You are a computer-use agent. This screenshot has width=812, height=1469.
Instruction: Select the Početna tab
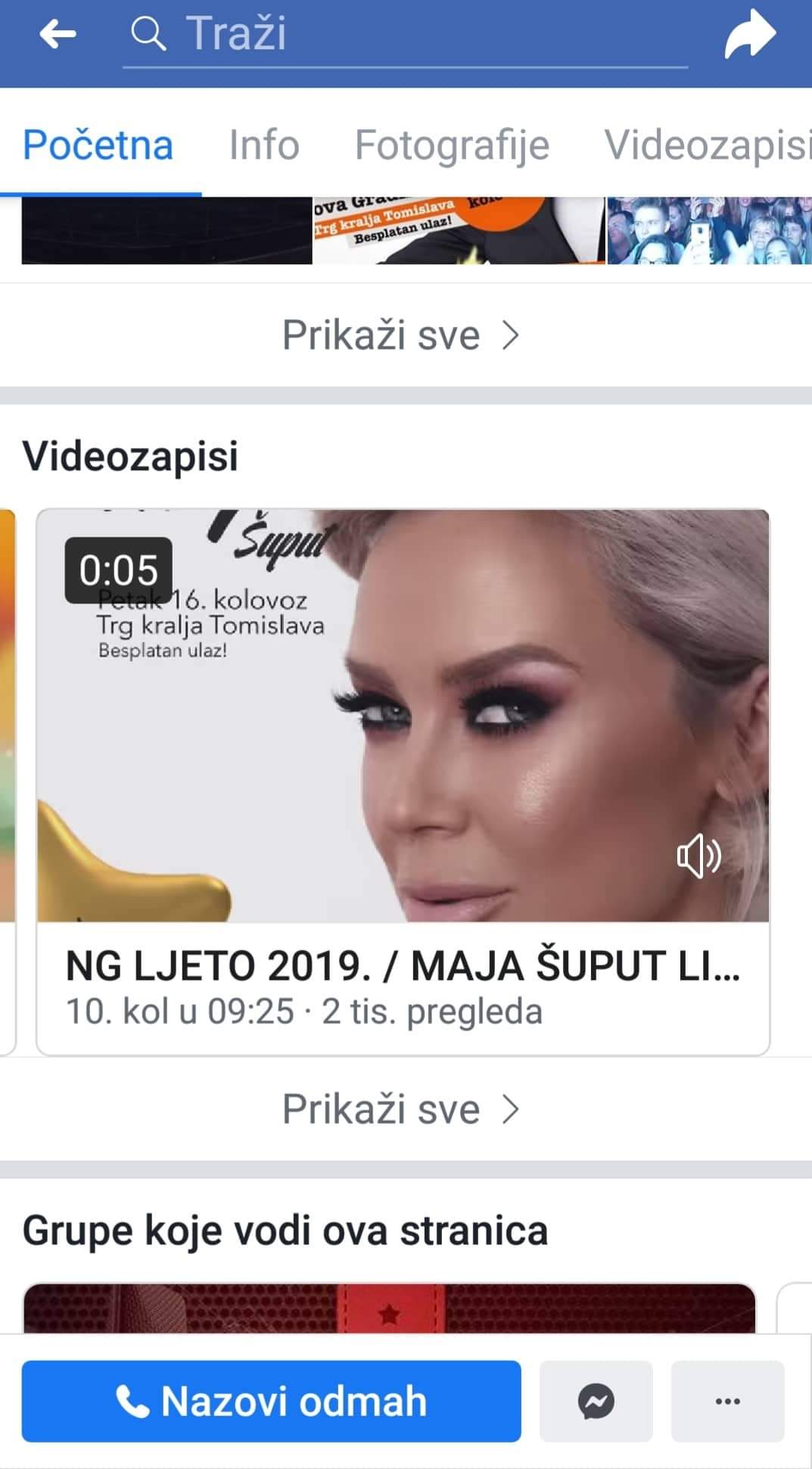98,145
